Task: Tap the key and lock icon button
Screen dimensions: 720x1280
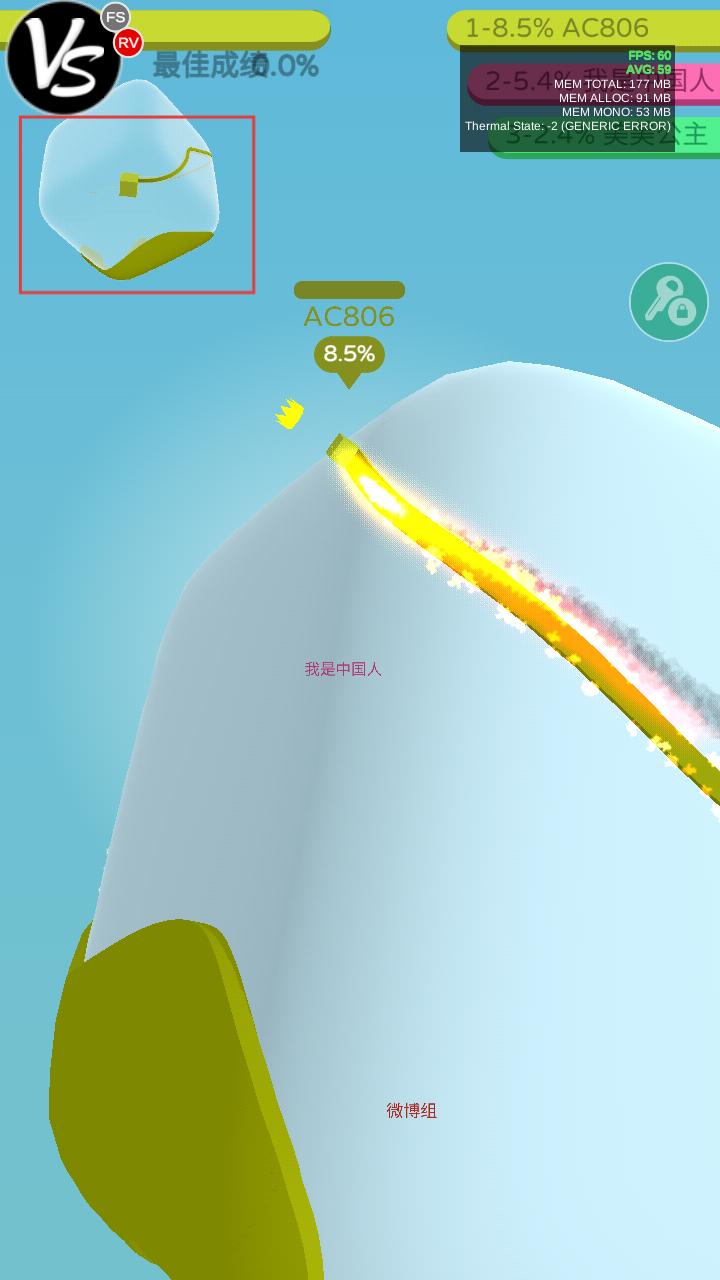Action: (x=669, y=302)
